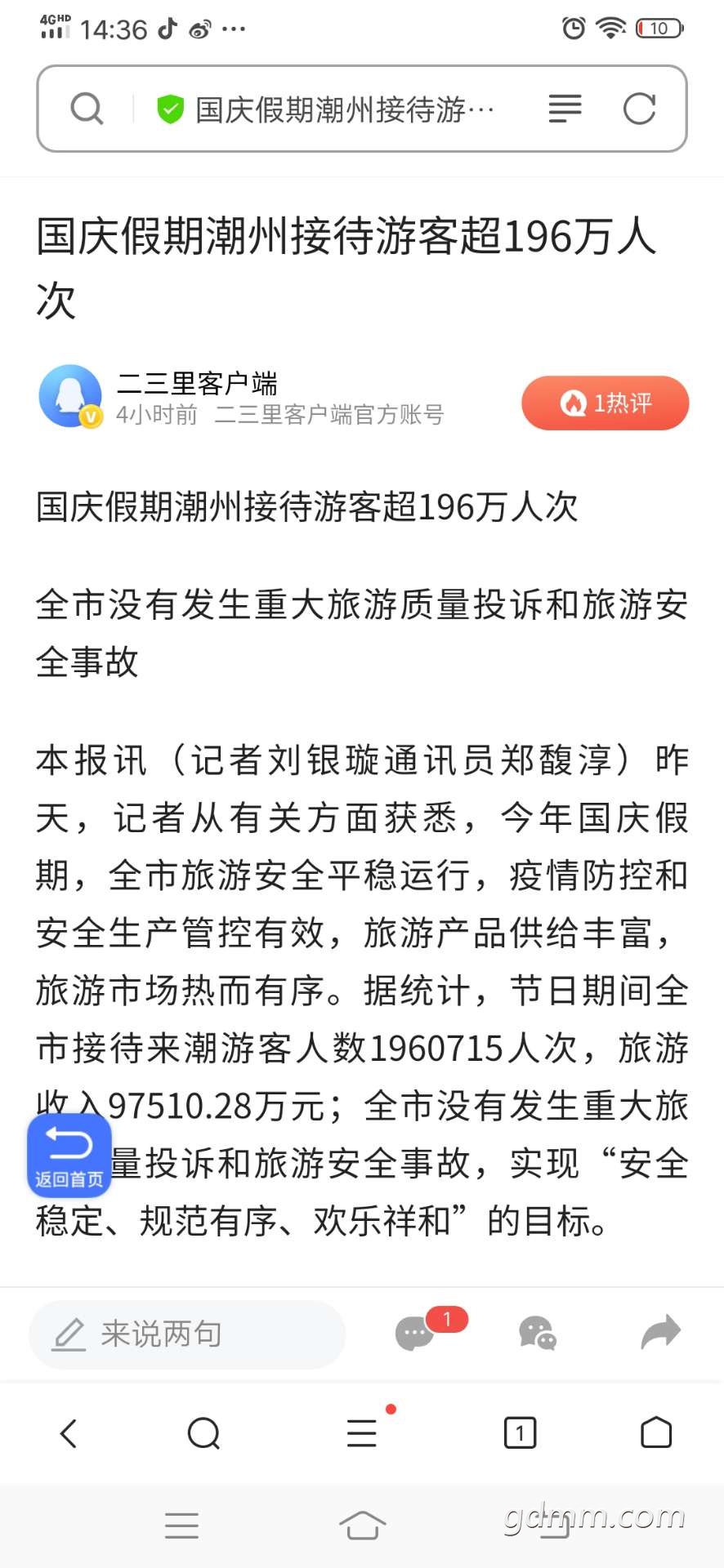Image resolution: width=724 pixels, height=1568 pixels.
Task: Tap the 返回首页 floating button
Action: pyautogui.click(x=69, y=1156)
